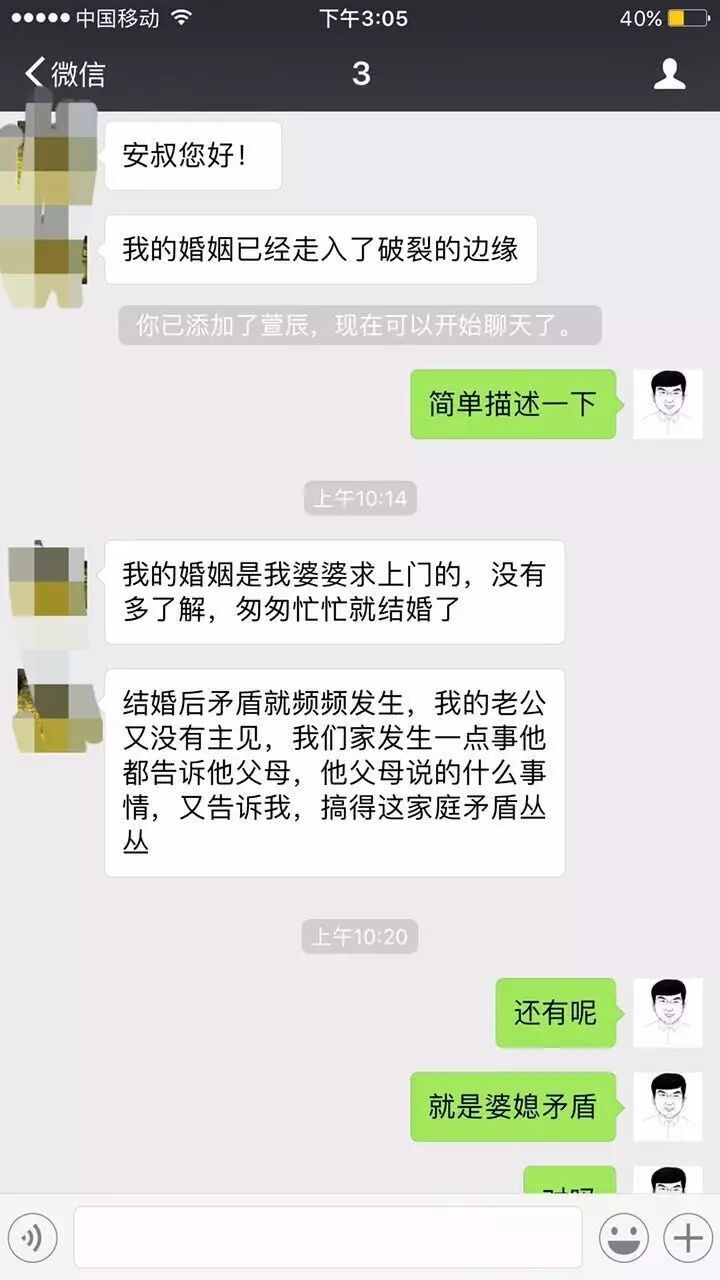Tap the avatar beside 还有呢 message
Image resolution: width=720 pixels, height=1280 pixels.
668,1012
